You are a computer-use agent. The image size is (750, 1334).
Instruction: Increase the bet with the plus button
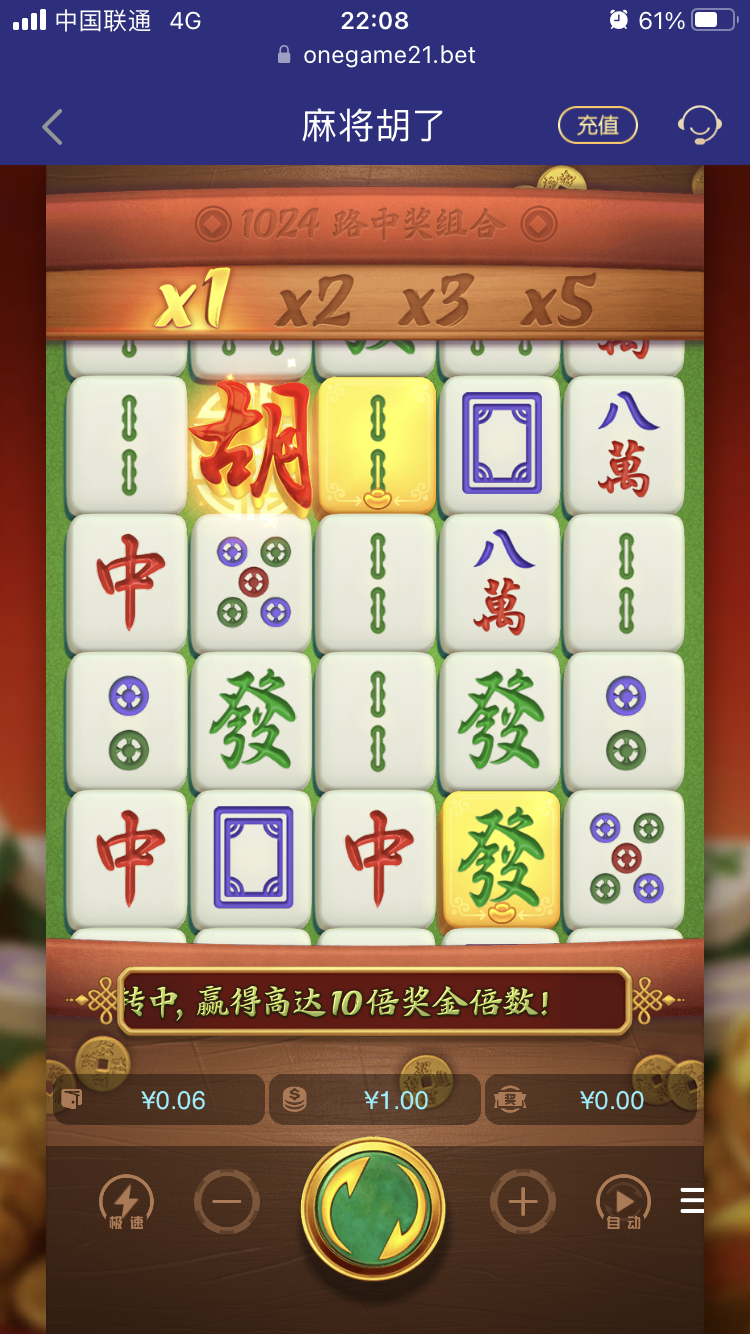[x=522, y=1201]
